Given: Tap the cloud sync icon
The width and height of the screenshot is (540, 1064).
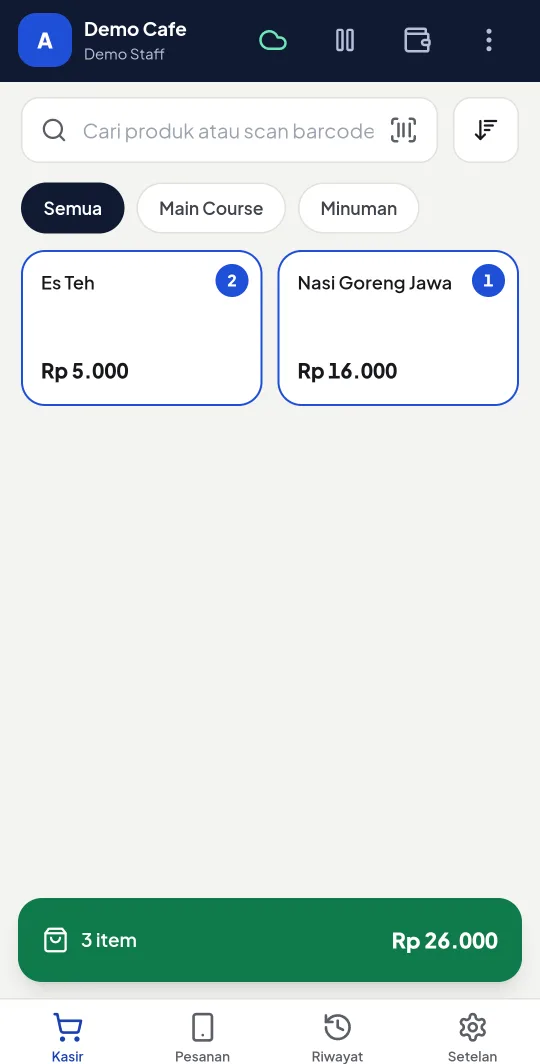Looking at the screenshot, I should point(273,41).
